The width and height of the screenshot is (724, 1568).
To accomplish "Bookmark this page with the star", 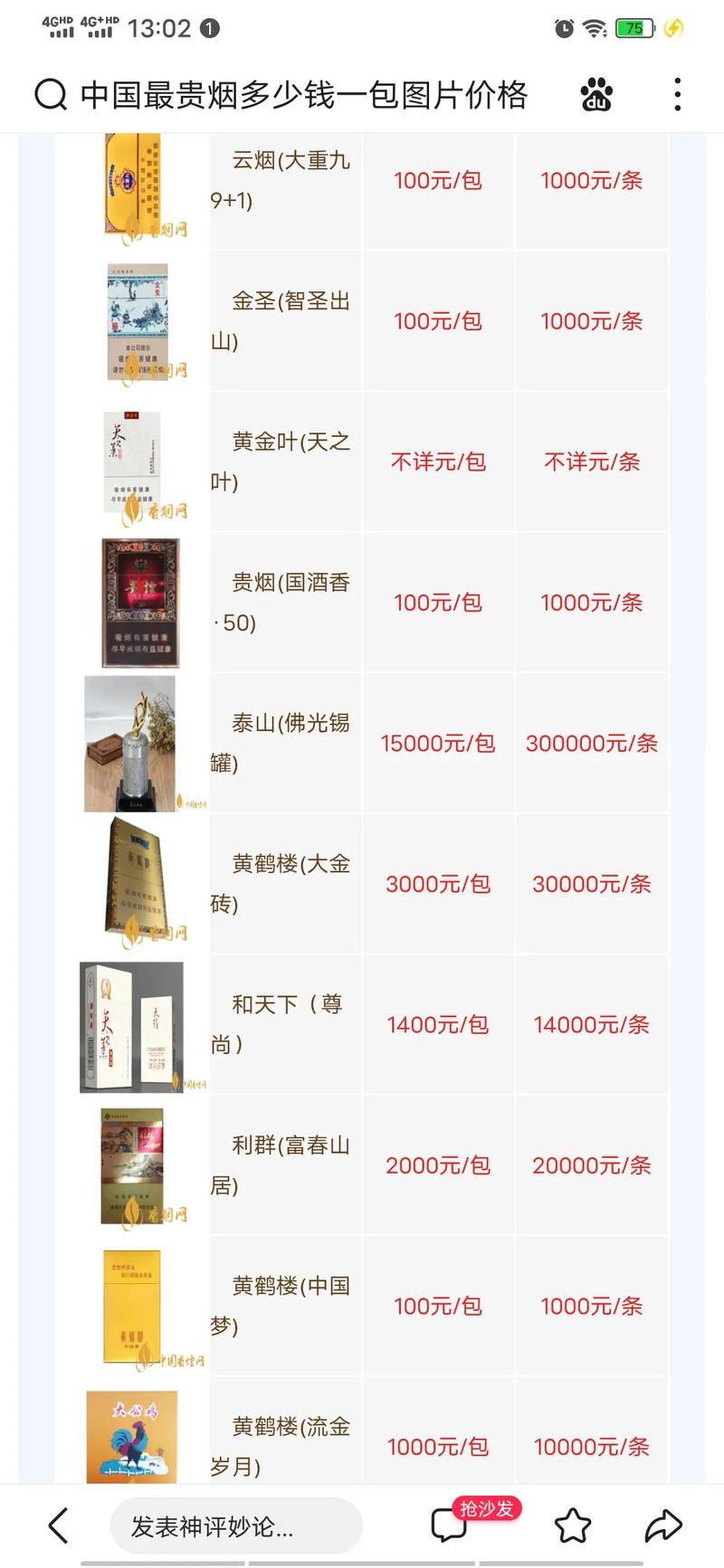I will pyautogui.click(x=573, y=1525).
